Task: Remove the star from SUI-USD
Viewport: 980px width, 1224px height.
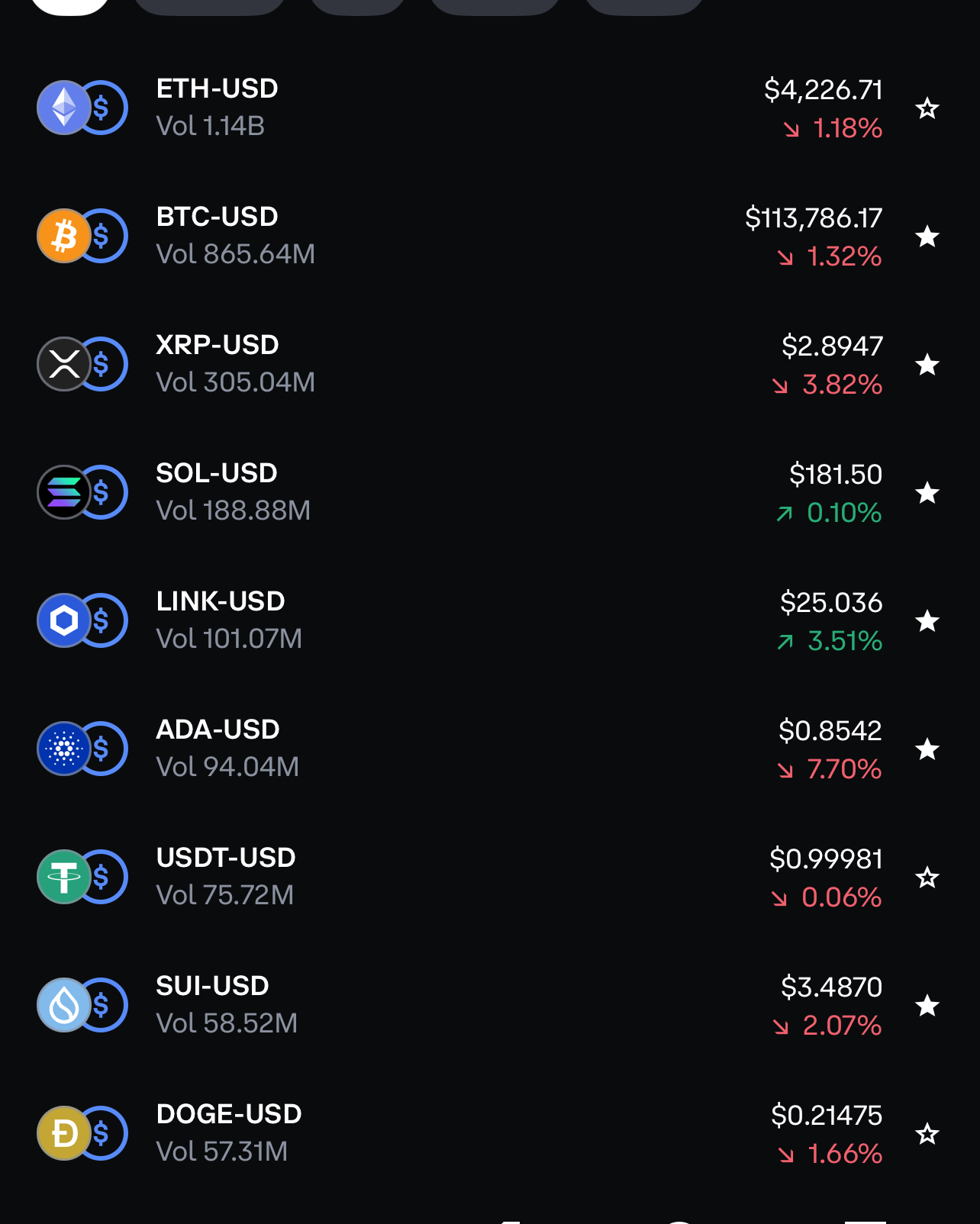Action: coord(927,1006)
